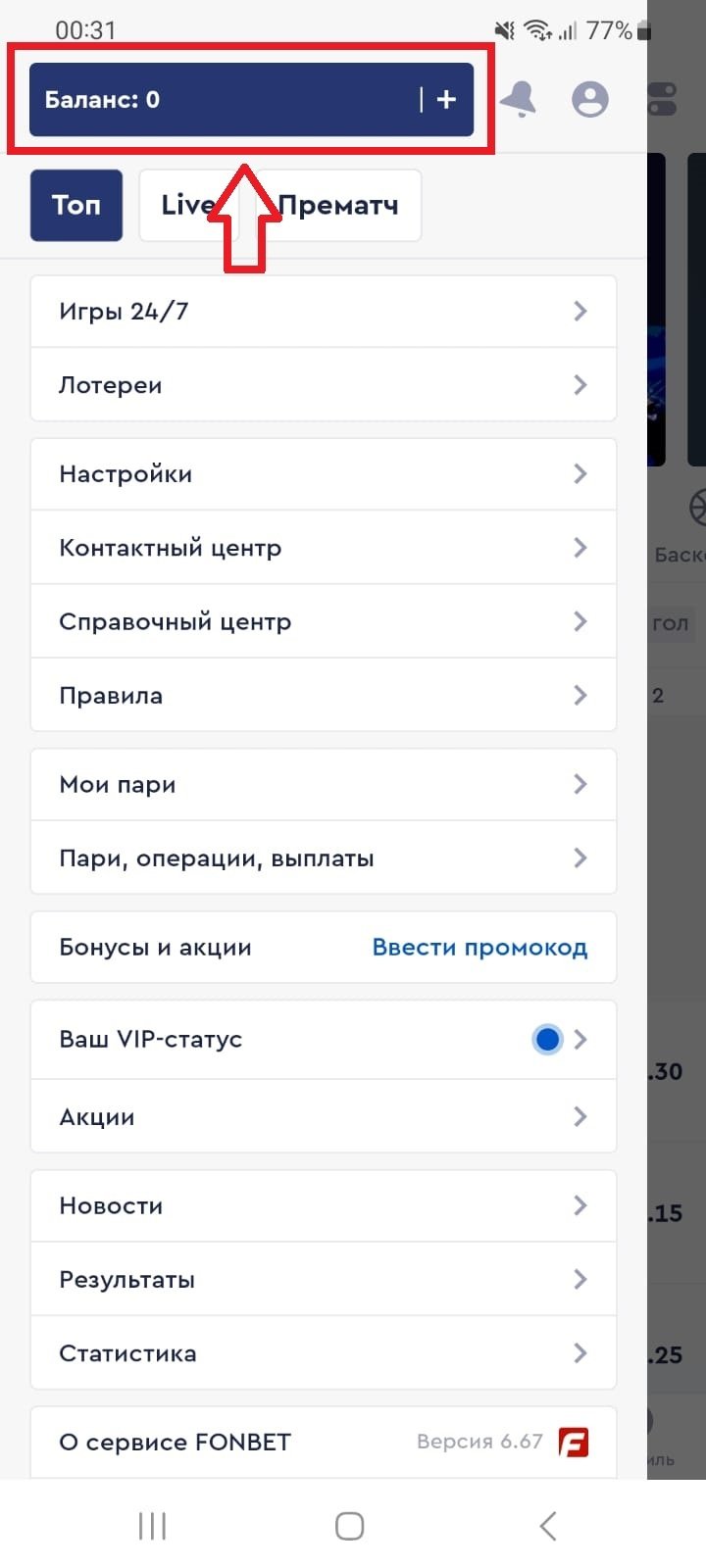Switch to the Топ tab
The height and width of the screenshot is (1568, 706).
pyautogui.click(x=76, y=205)
